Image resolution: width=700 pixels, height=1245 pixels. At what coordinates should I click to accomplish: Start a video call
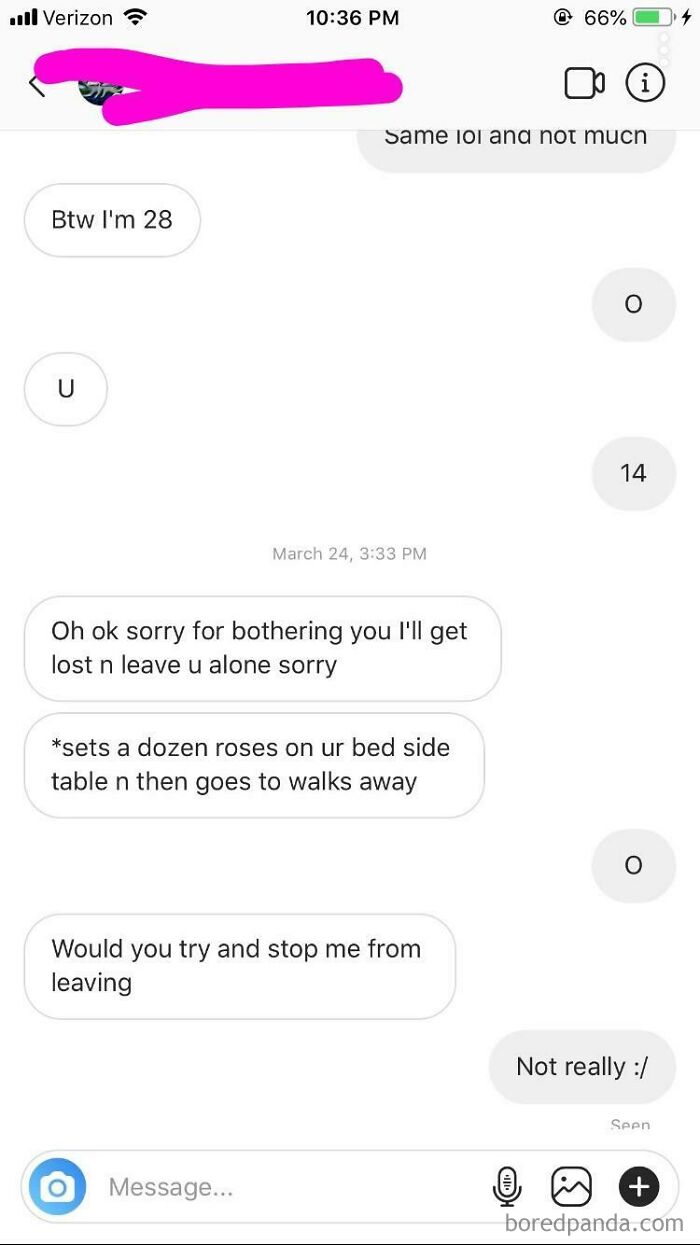pyautogui.click(x=584, y=84)
